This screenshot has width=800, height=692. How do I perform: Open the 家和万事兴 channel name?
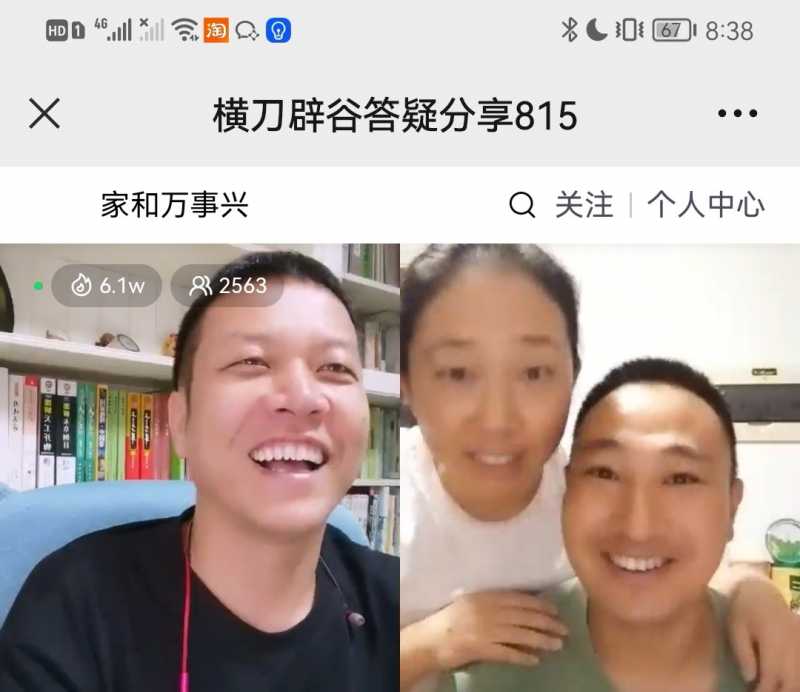[x=174, y=206]
